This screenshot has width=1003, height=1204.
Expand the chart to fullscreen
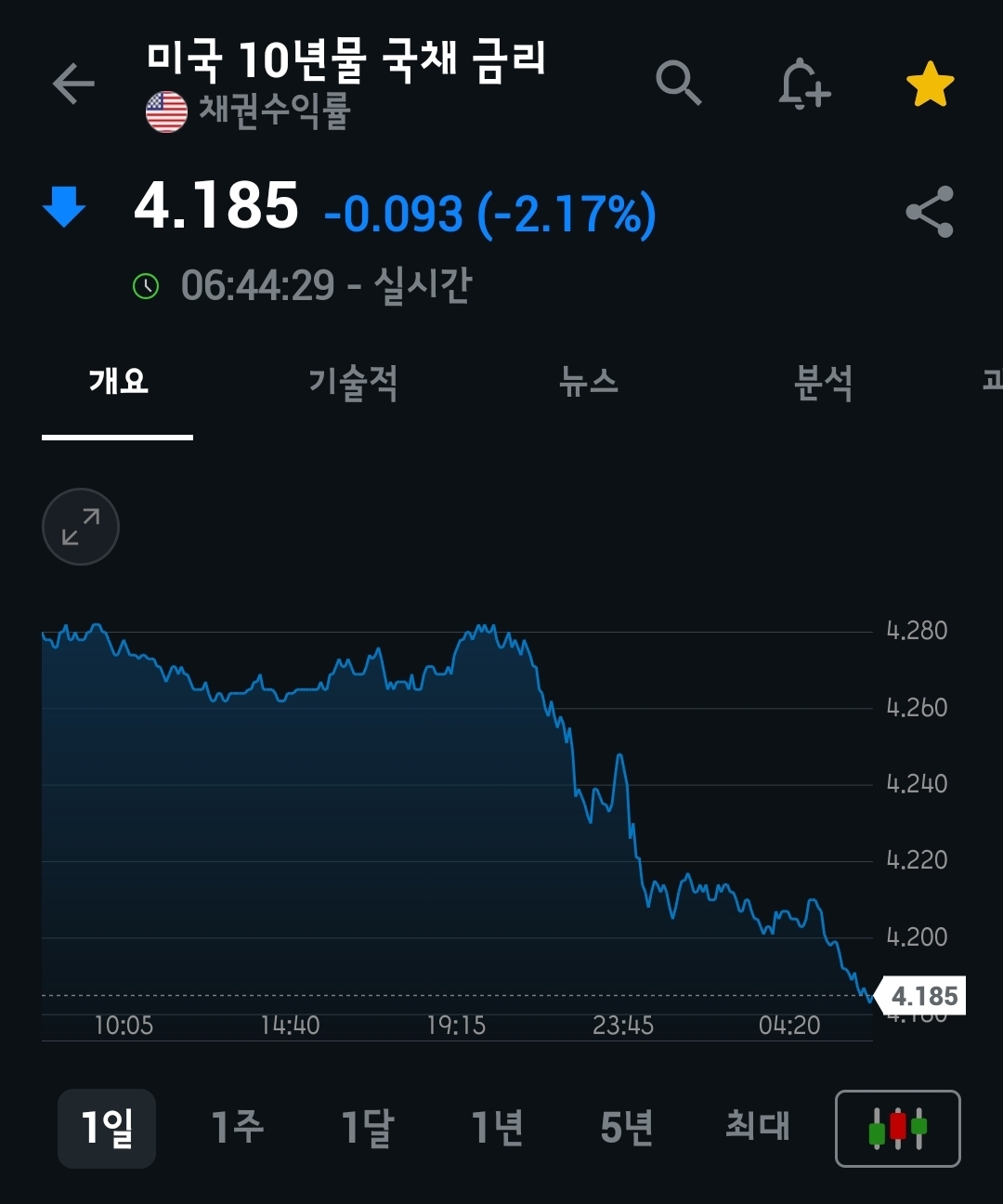point(81,527)
